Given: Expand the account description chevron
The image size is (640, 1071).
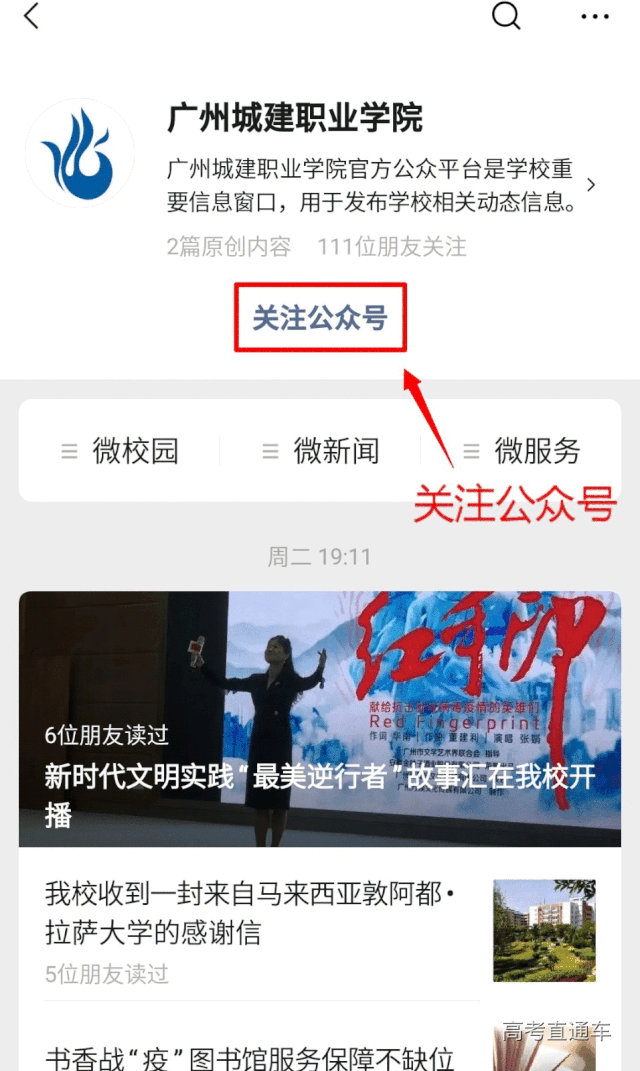Looking at the screenshot, I should point(592,184).
